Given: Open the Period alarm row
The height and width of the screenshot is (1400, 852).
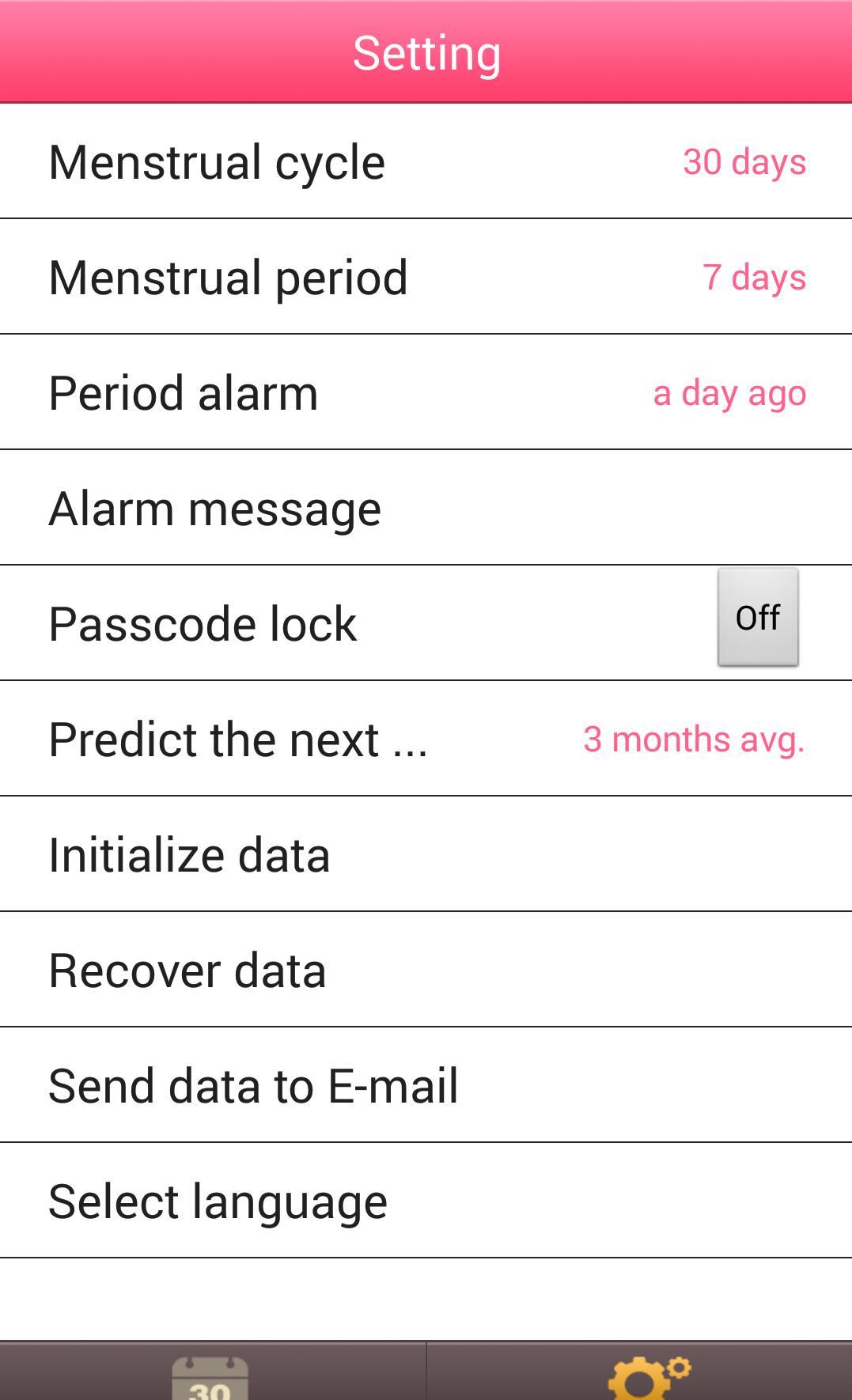Looking at the screenshot, I should (316, 392).
